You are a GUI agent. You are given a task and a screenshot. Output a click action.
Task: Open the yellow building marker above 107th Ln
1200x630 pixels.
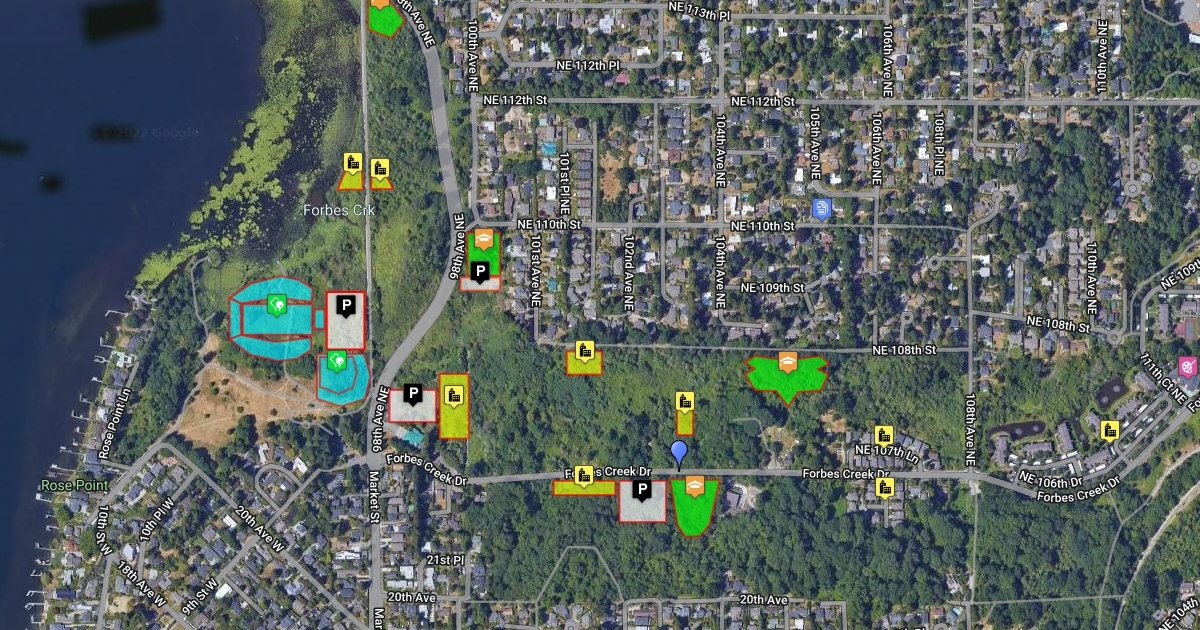pyautogui.click(x=883, y=435)
